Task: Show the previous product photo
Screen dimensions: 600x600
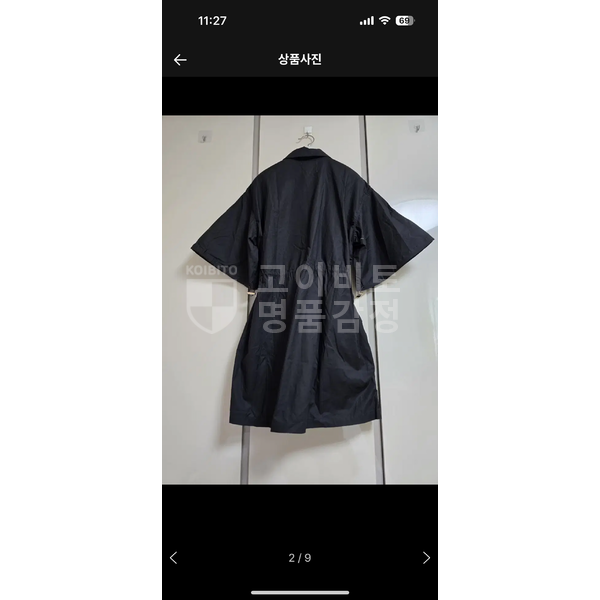Action: click(x=173, y=558)
